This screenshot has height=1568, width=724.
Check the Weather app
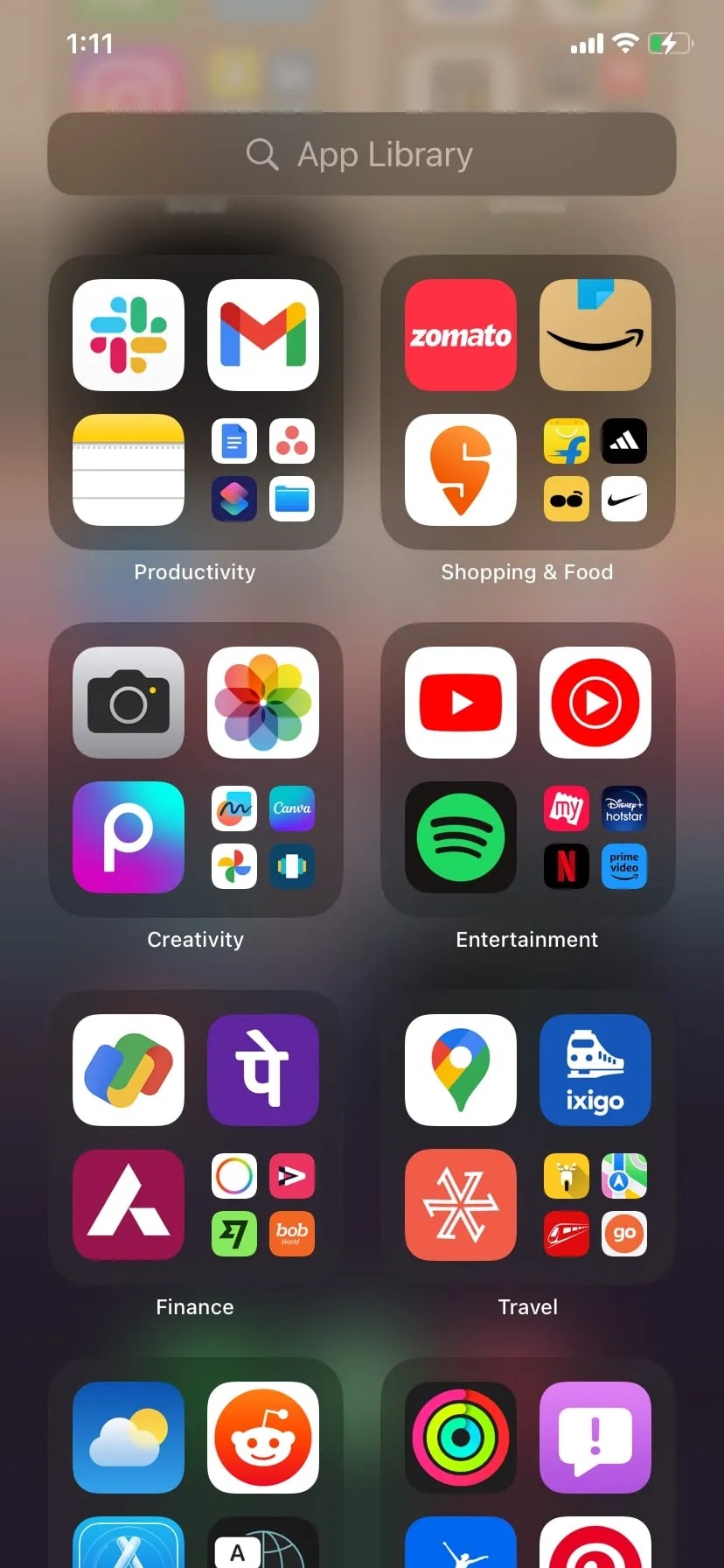click(x=128, y=1438)
